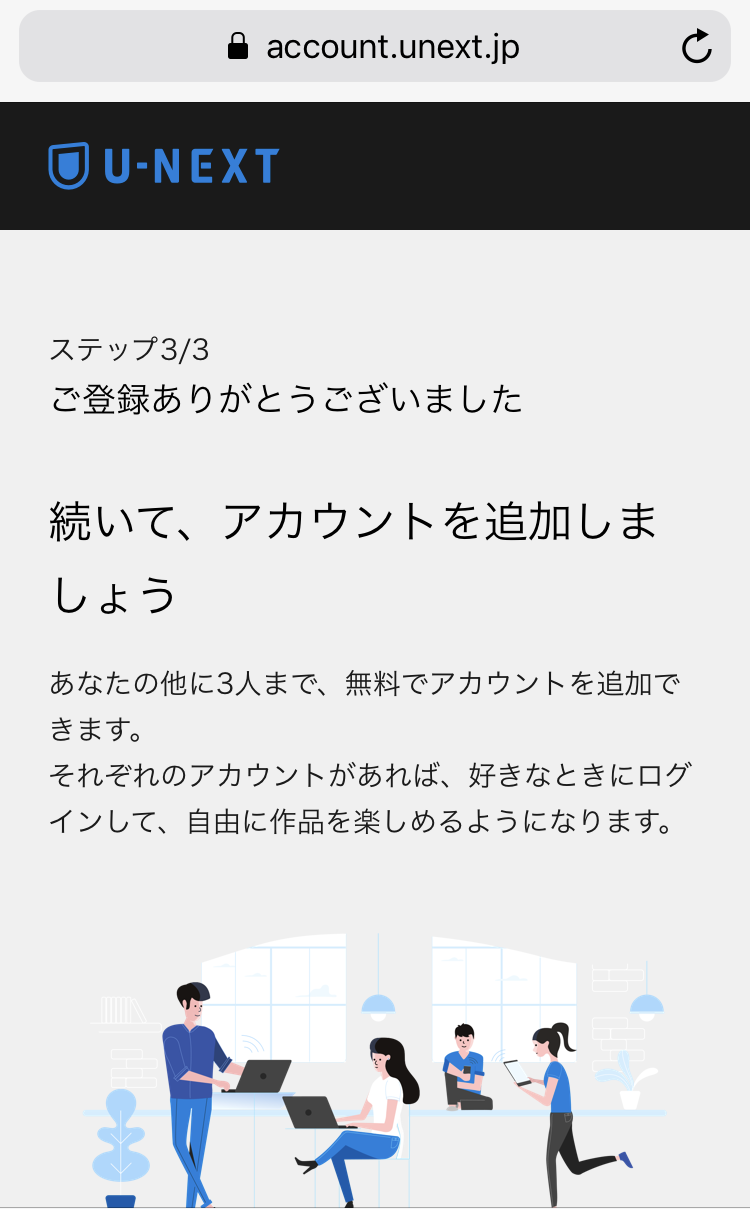Open the U-NEXT logo home link
This screenshot has height=1209, width=750.
click(x=164, y=165)
